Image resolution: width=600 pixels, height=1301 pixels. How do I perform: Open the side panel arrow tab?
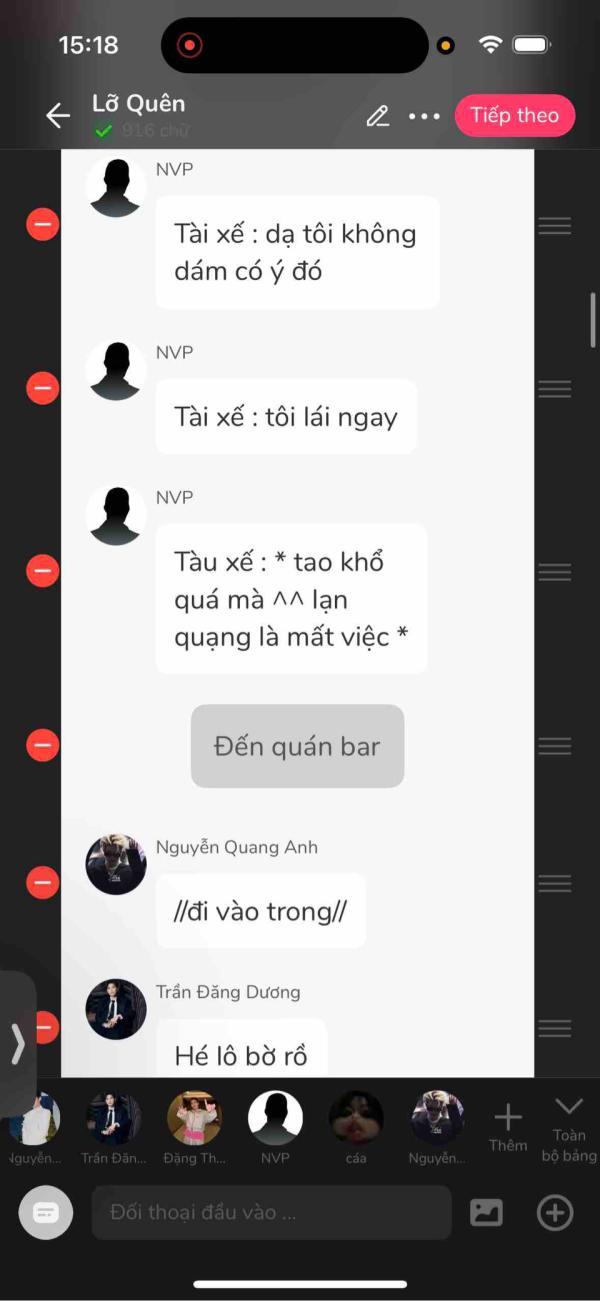pos(17,1043)
